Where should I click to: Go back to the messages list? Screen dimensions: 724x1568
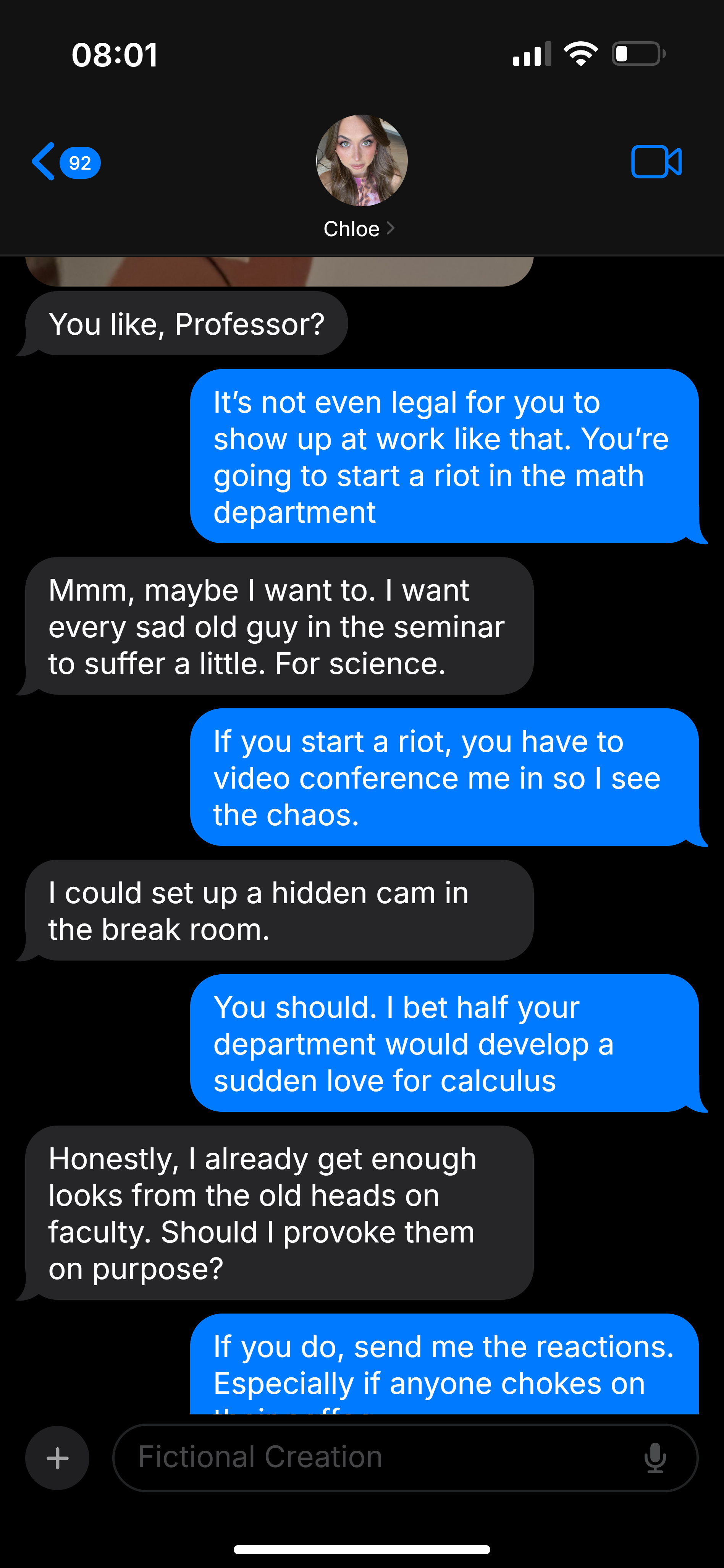65,162
